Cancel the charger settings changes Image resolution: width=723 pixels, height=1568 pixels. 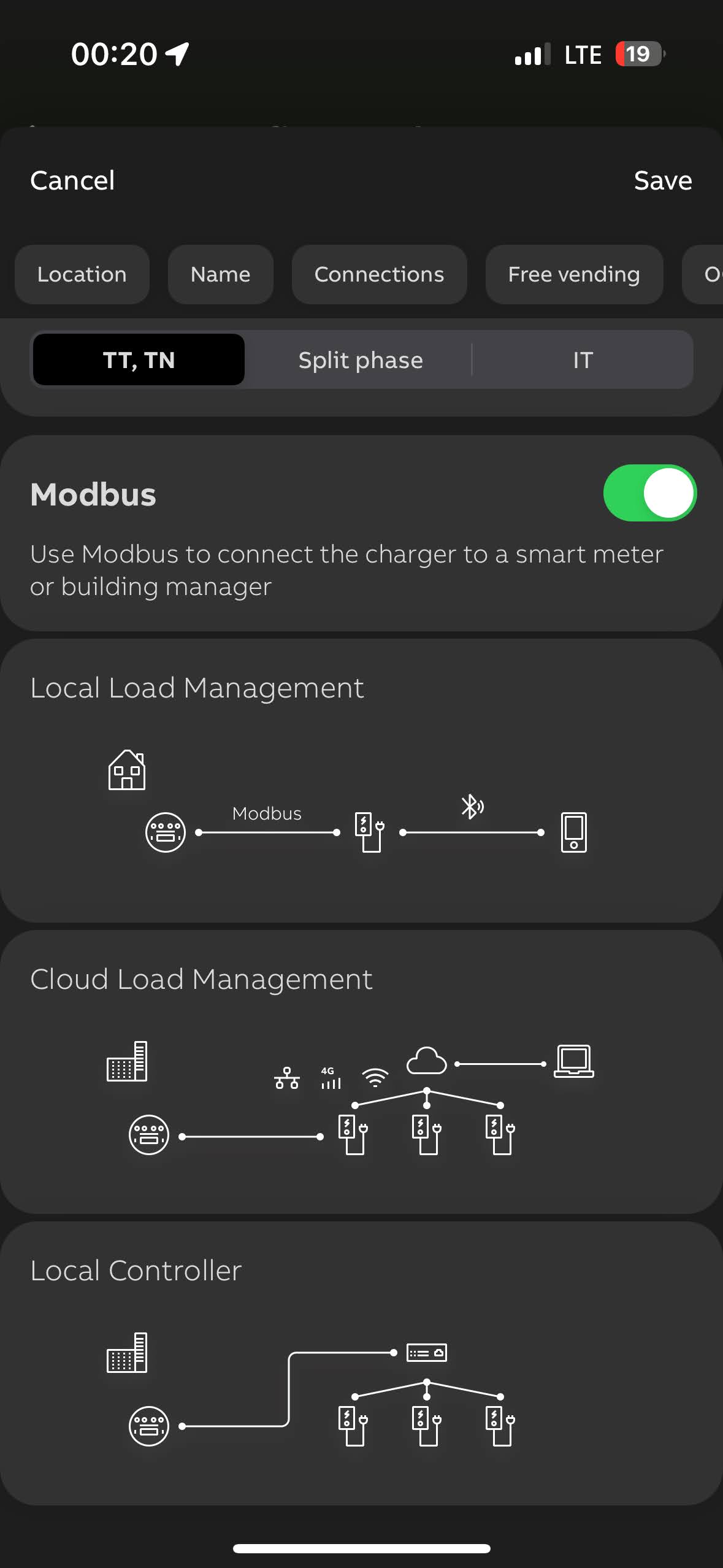click(72, 180)
